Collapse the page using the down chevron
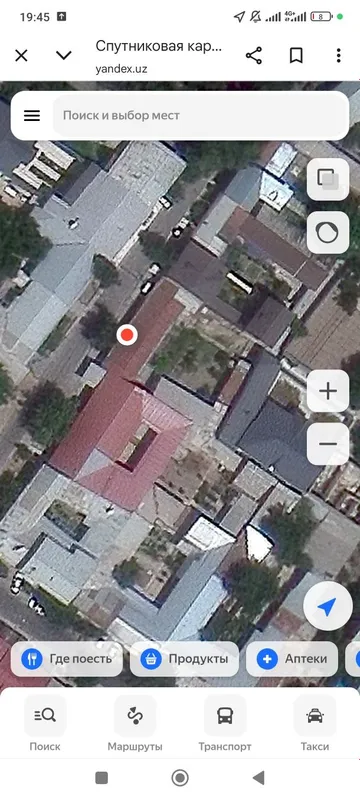The width and height of the screenshot is (360, 800). [64, 55]
